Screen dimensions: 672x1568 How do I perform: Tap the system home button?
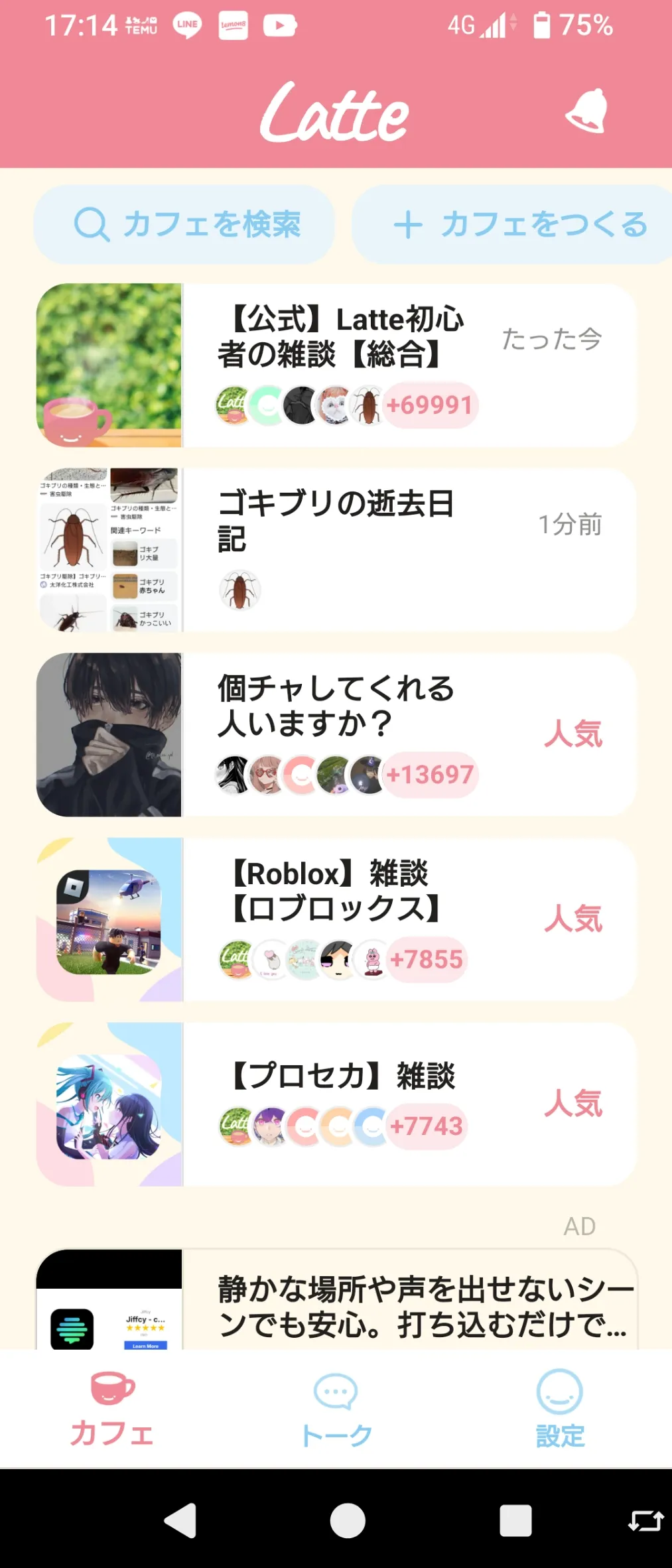tap(348, 1520)
